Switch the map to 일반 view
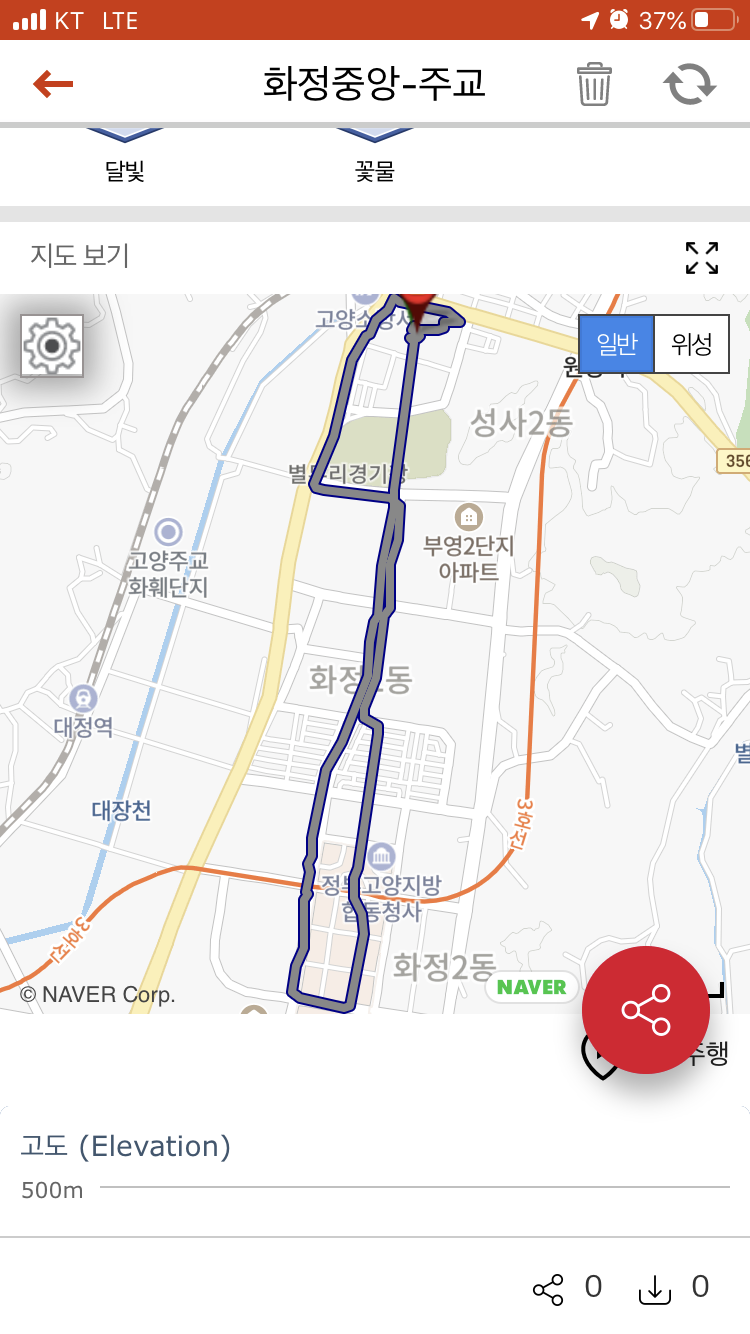 (617, 344)
